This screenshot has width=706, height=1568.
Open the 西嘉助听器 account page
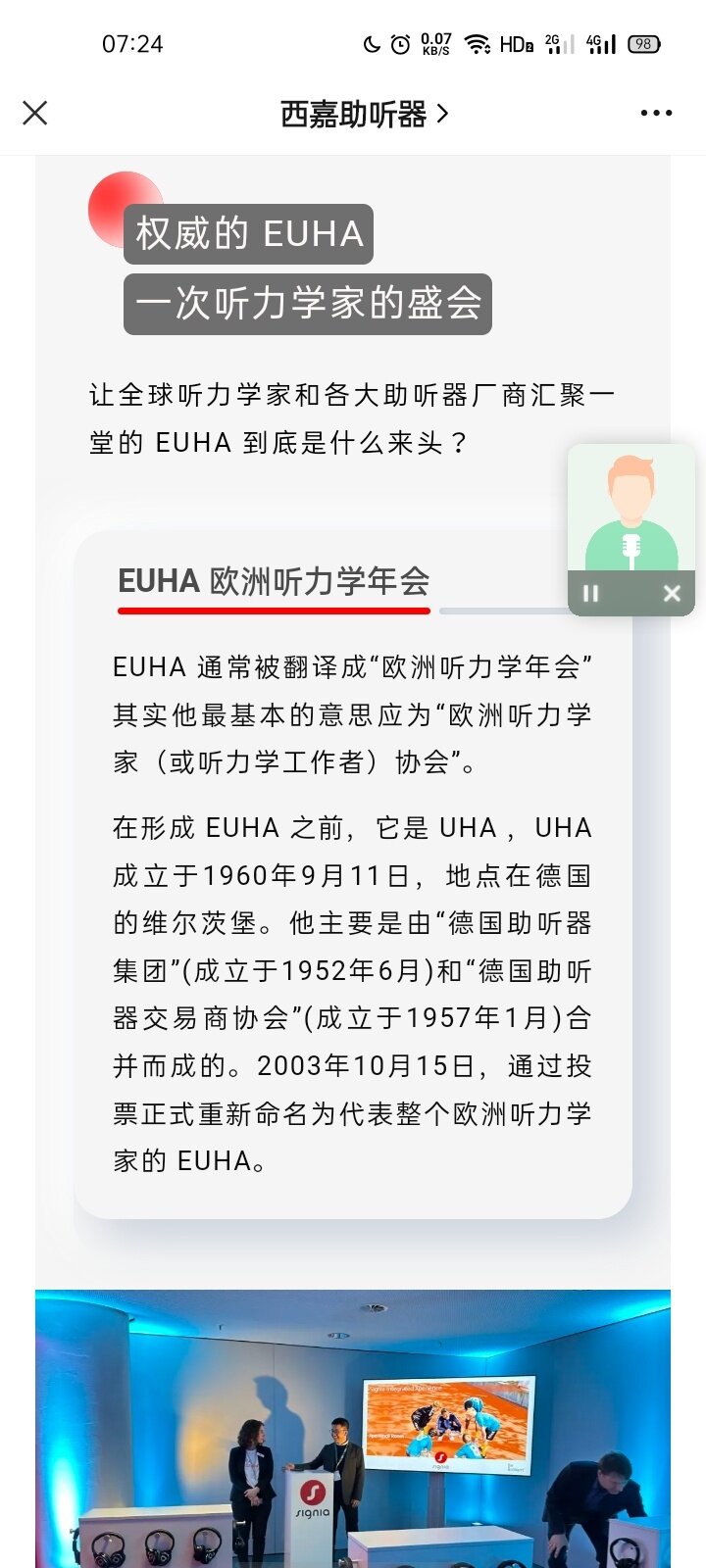coord(364,115)
